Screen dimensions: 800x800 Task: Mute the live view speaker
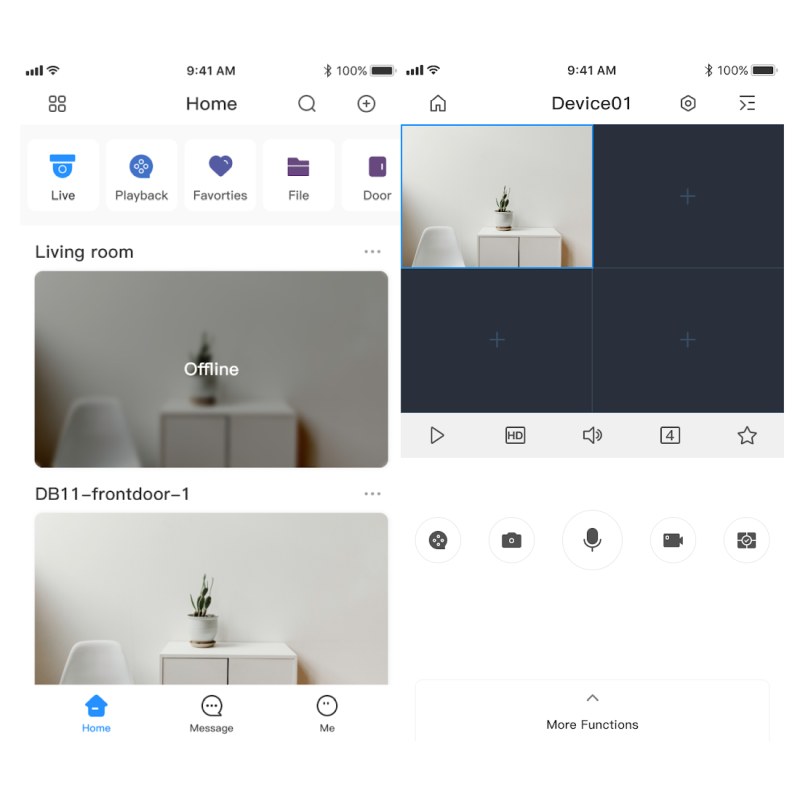coord(592,435)
